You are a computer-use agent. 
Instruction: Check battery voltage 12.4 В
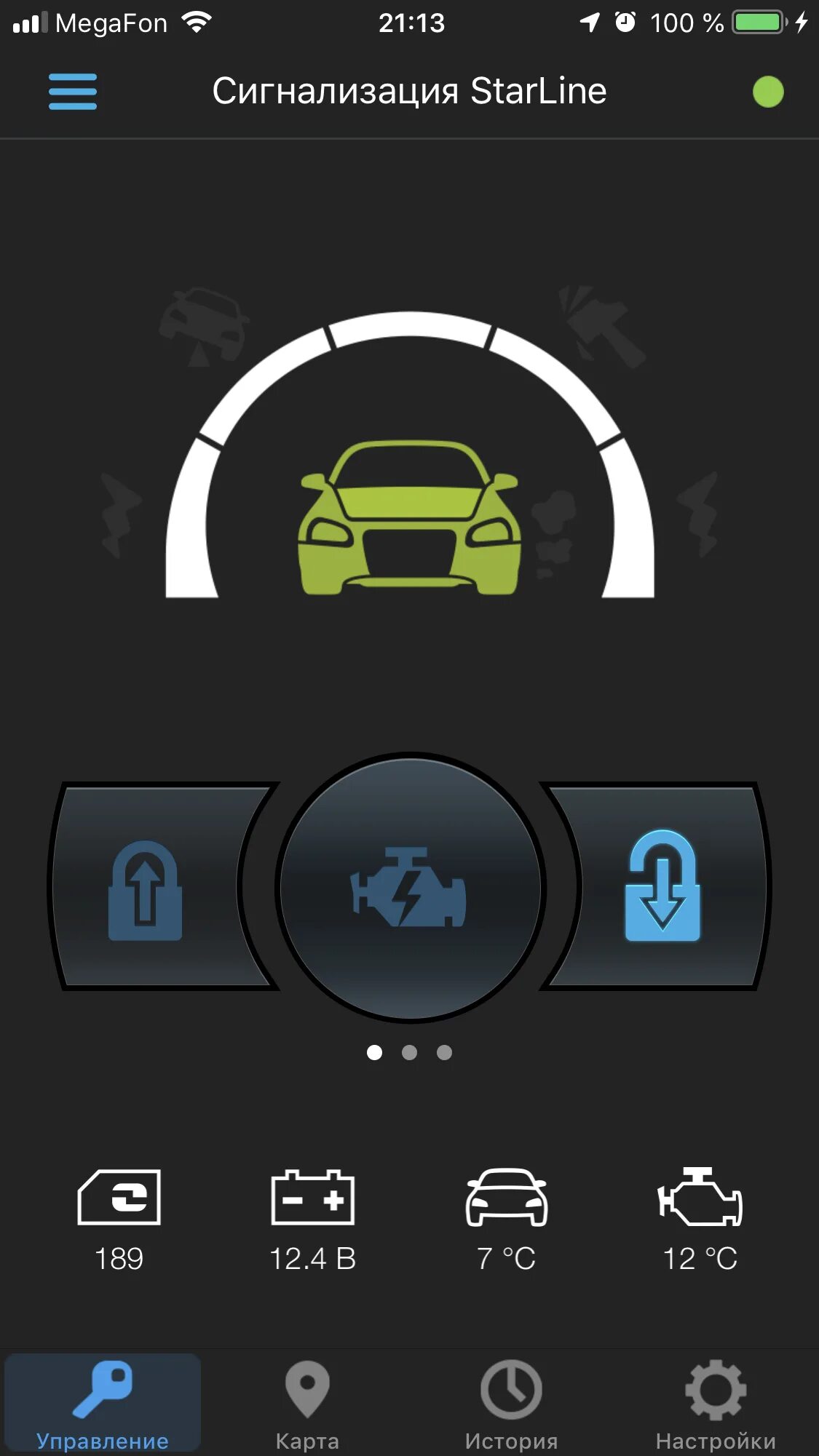(313, 1219)
